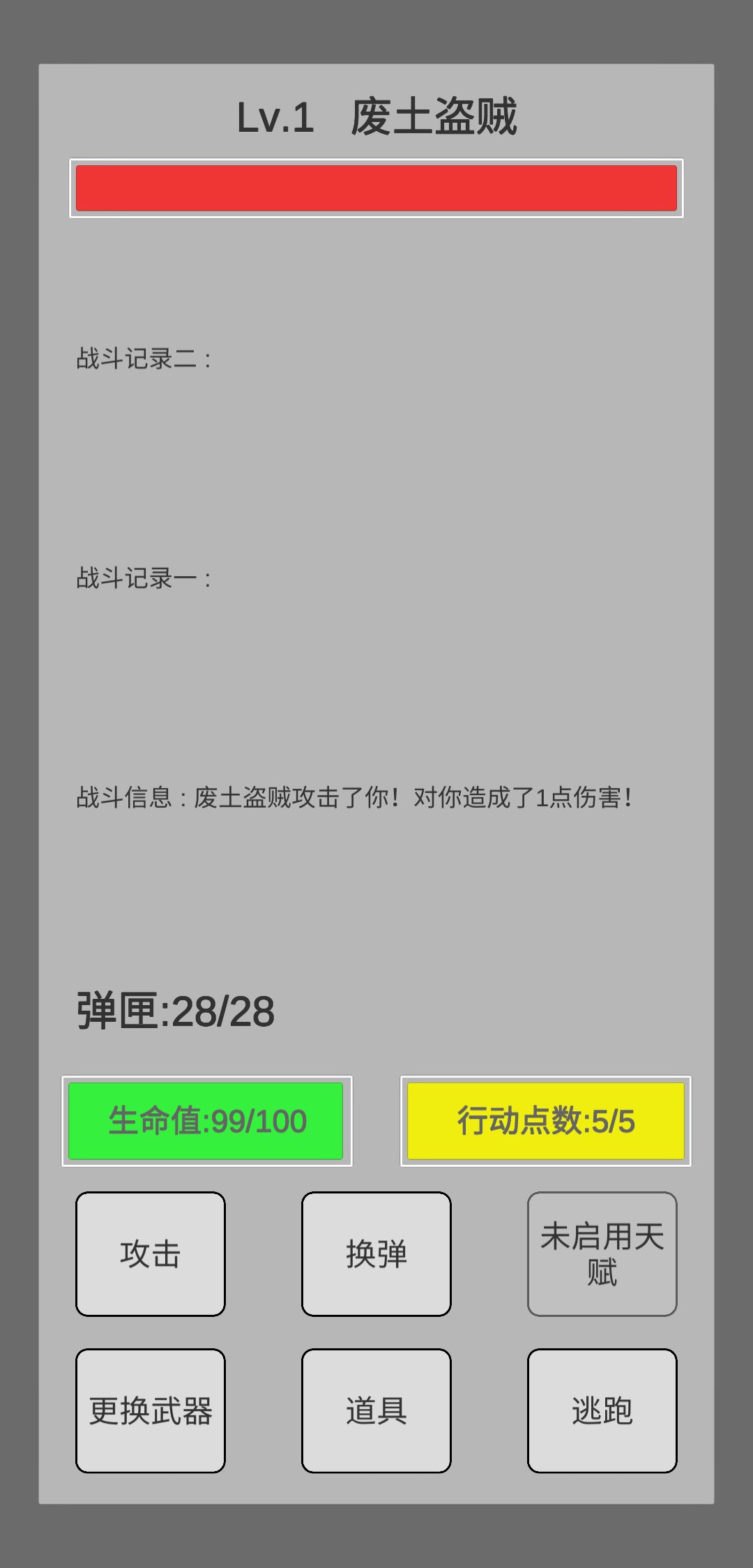This screenshot has width=753, height=1568.
Task: Click the Lv.1 废土盗贼 enemy title
Action: click(x=376, y=115)
